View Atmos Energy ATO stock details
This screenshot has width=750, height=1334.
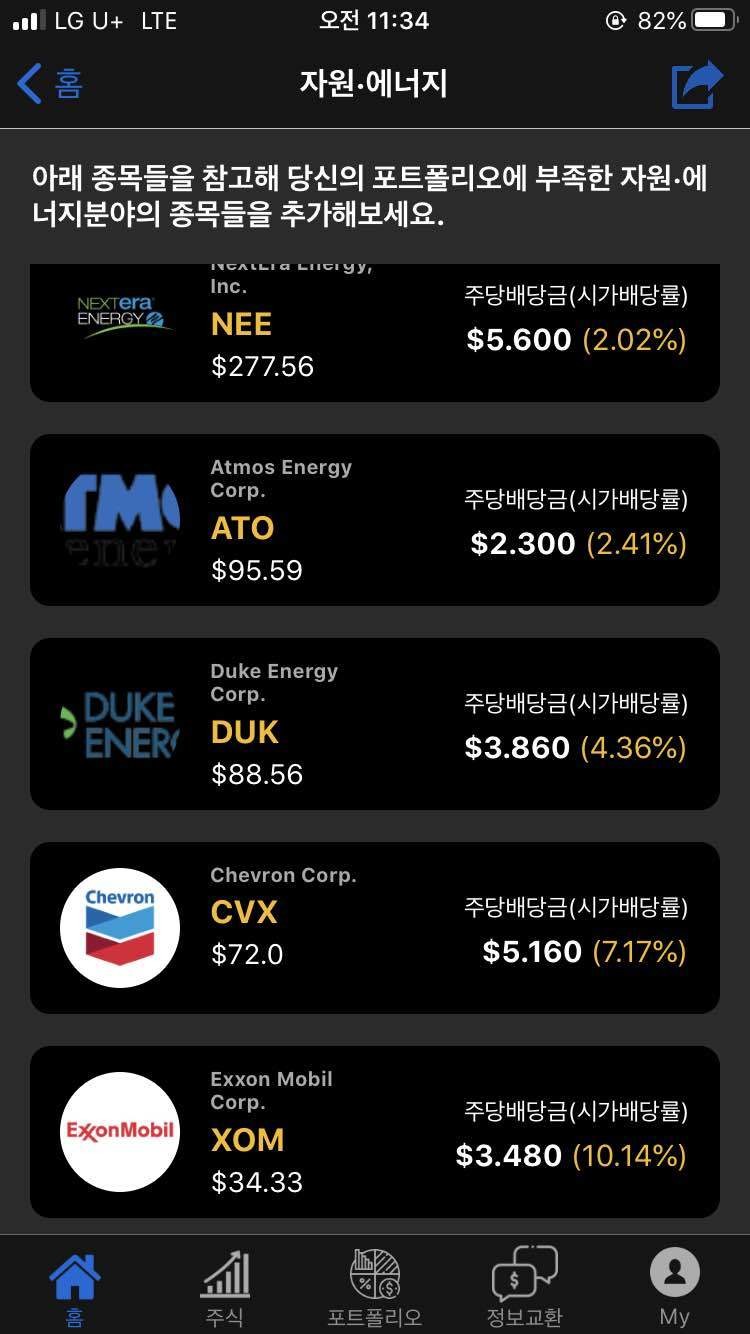pos(374,520)
